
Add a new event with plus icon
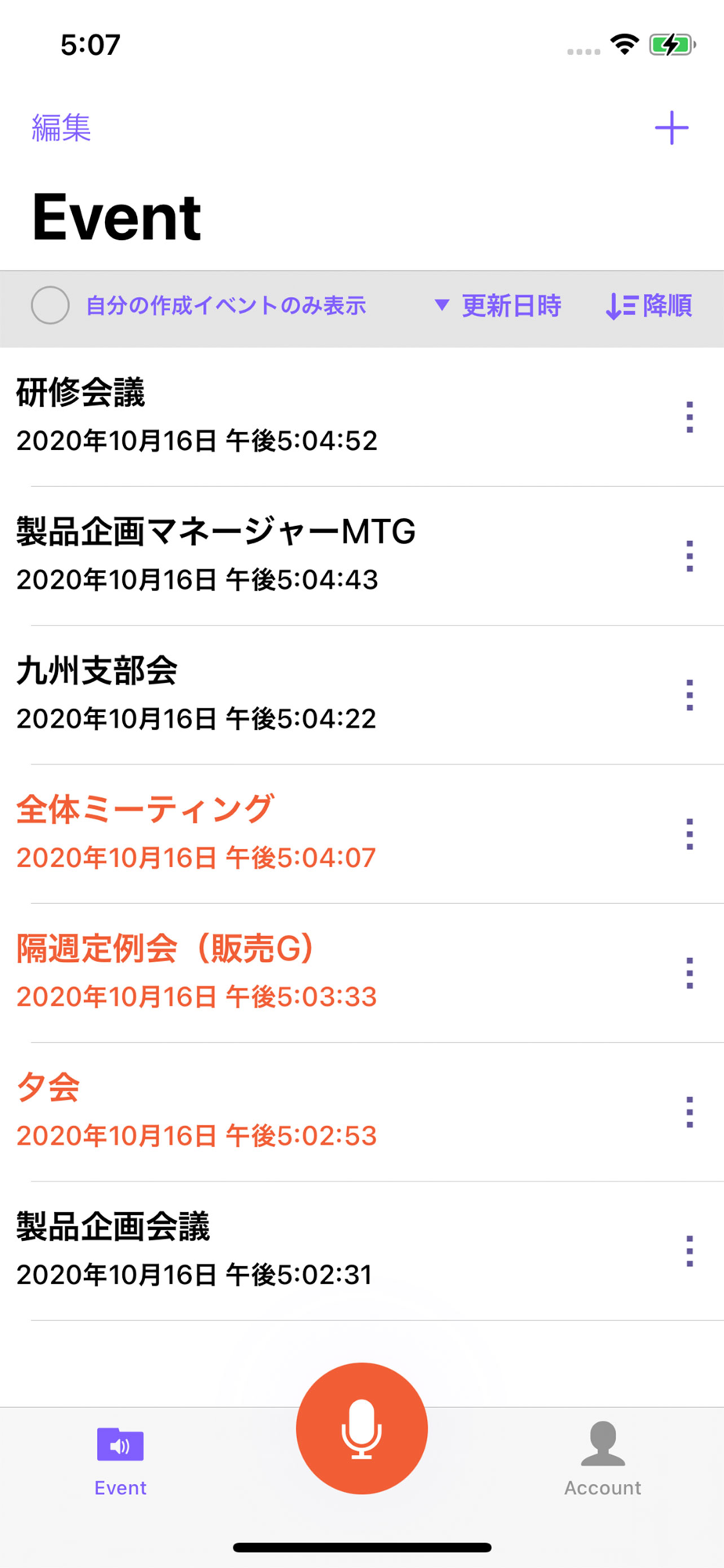click(672, 128)
